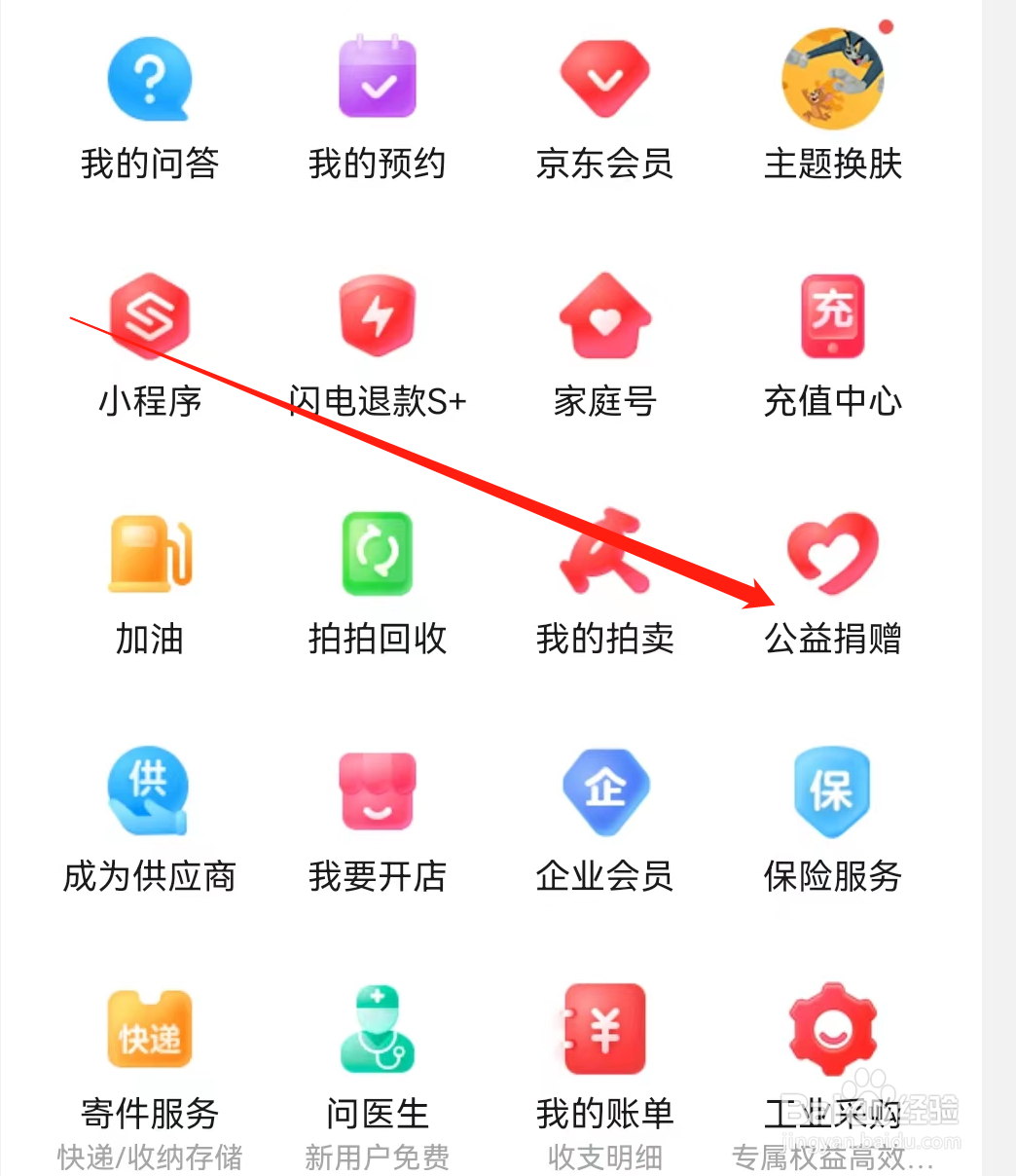Open 家庭号 (Family Account)
1016x1176 pixels.
coord(603,346)
